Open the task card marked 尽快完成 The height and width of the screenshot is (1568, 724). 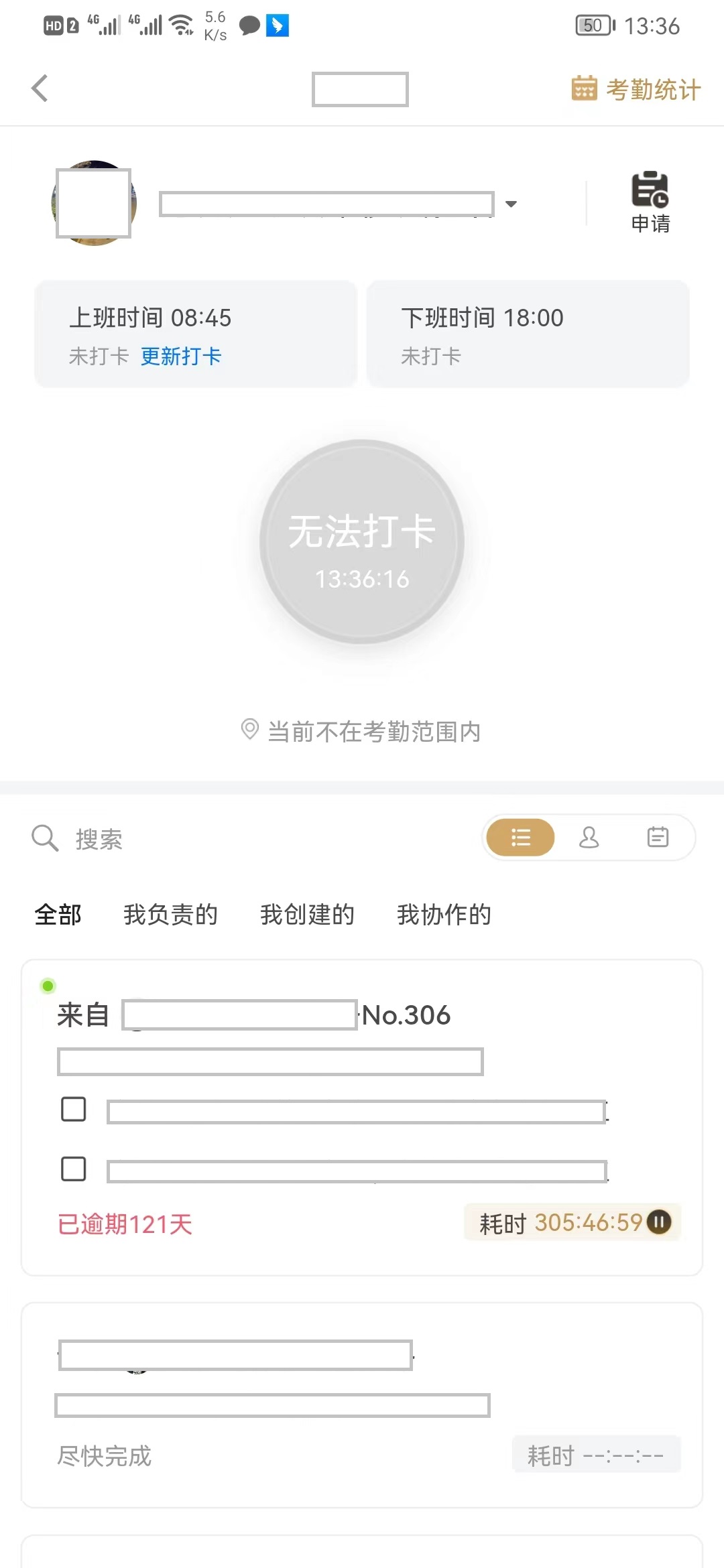[x=362, y=1405]
